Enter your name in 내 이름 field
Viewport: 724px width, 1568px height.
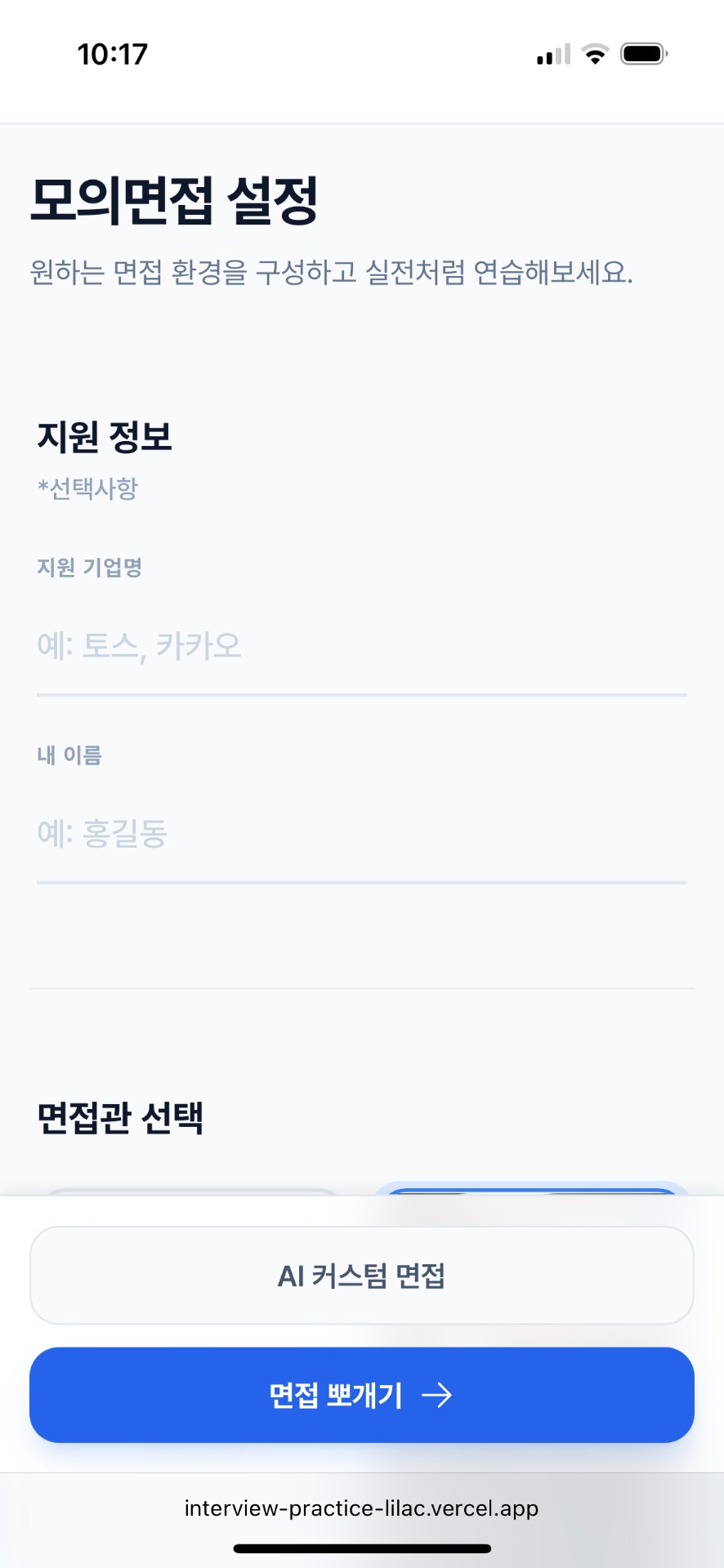click(x=361, y=834)
